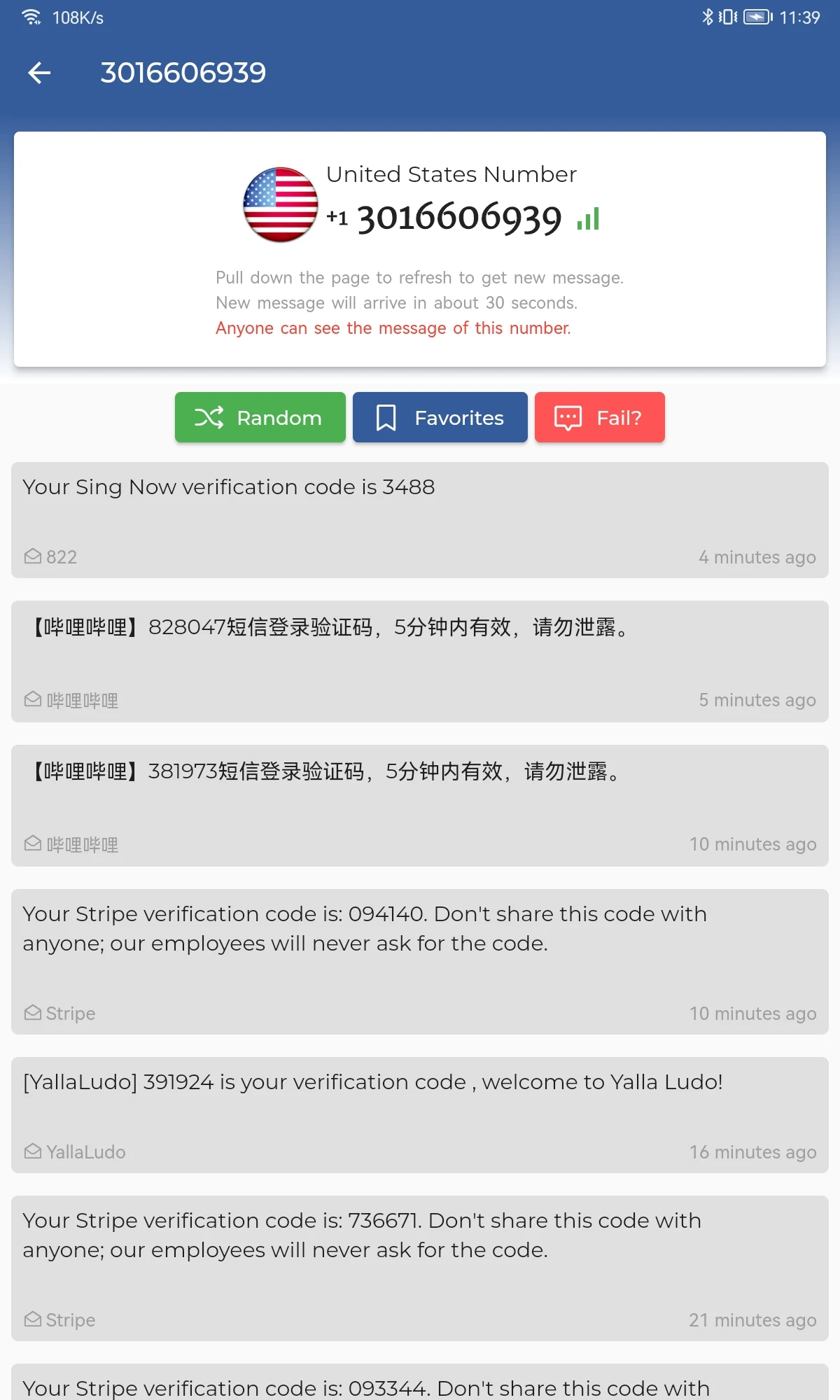The height and width of the screenshot is (1400, 840).
Task: Go back using the top-left arrow
Action: pyautogui.click(x=40, y=73)
